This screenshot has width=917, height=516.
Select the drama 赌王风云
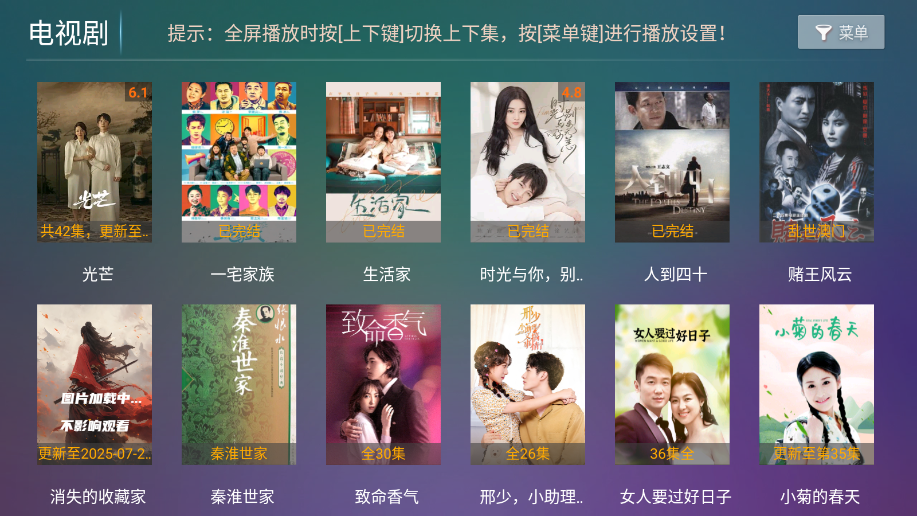816,163
